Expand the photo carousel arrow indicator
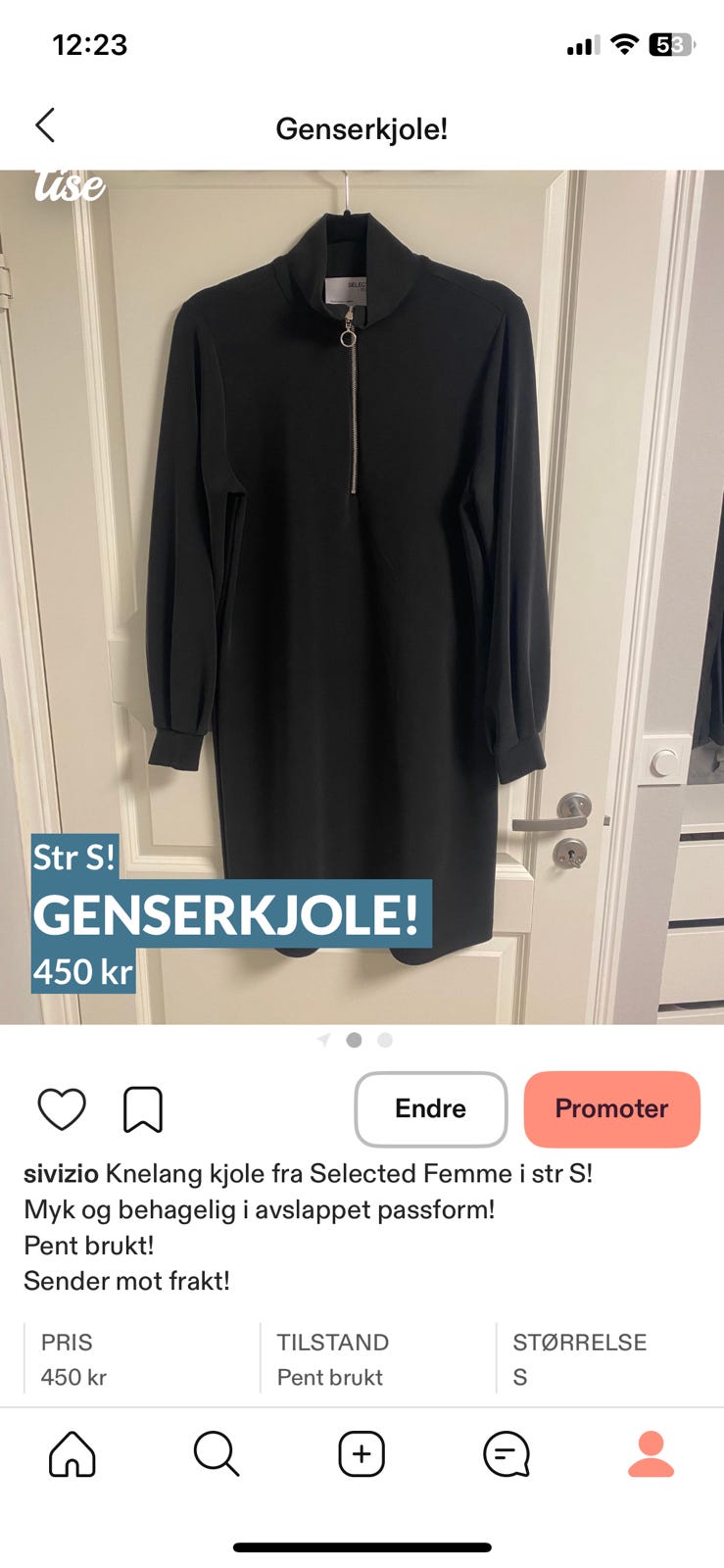724x1568 pixels. 324,1040
